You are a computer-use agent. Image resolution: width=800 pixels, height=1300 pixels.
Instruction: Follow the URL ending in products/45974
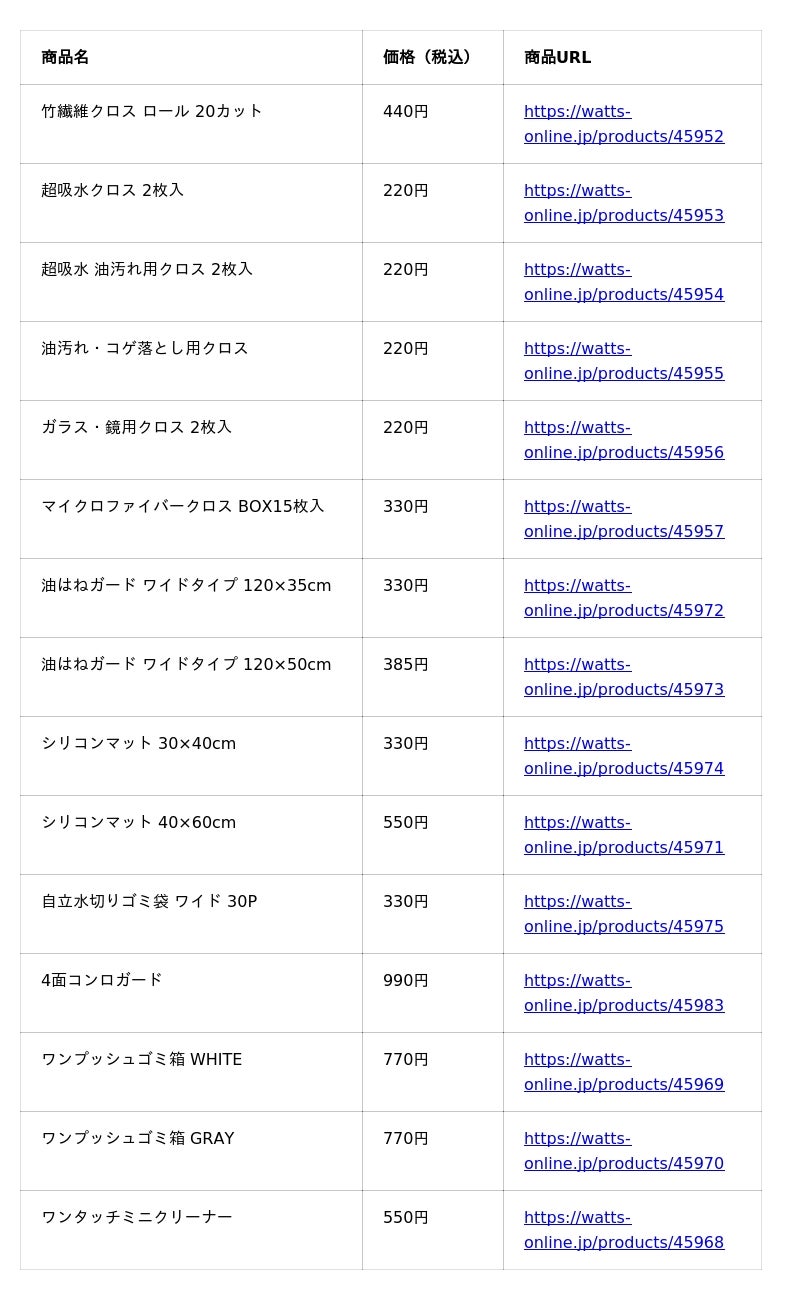[x=623, y=768]
